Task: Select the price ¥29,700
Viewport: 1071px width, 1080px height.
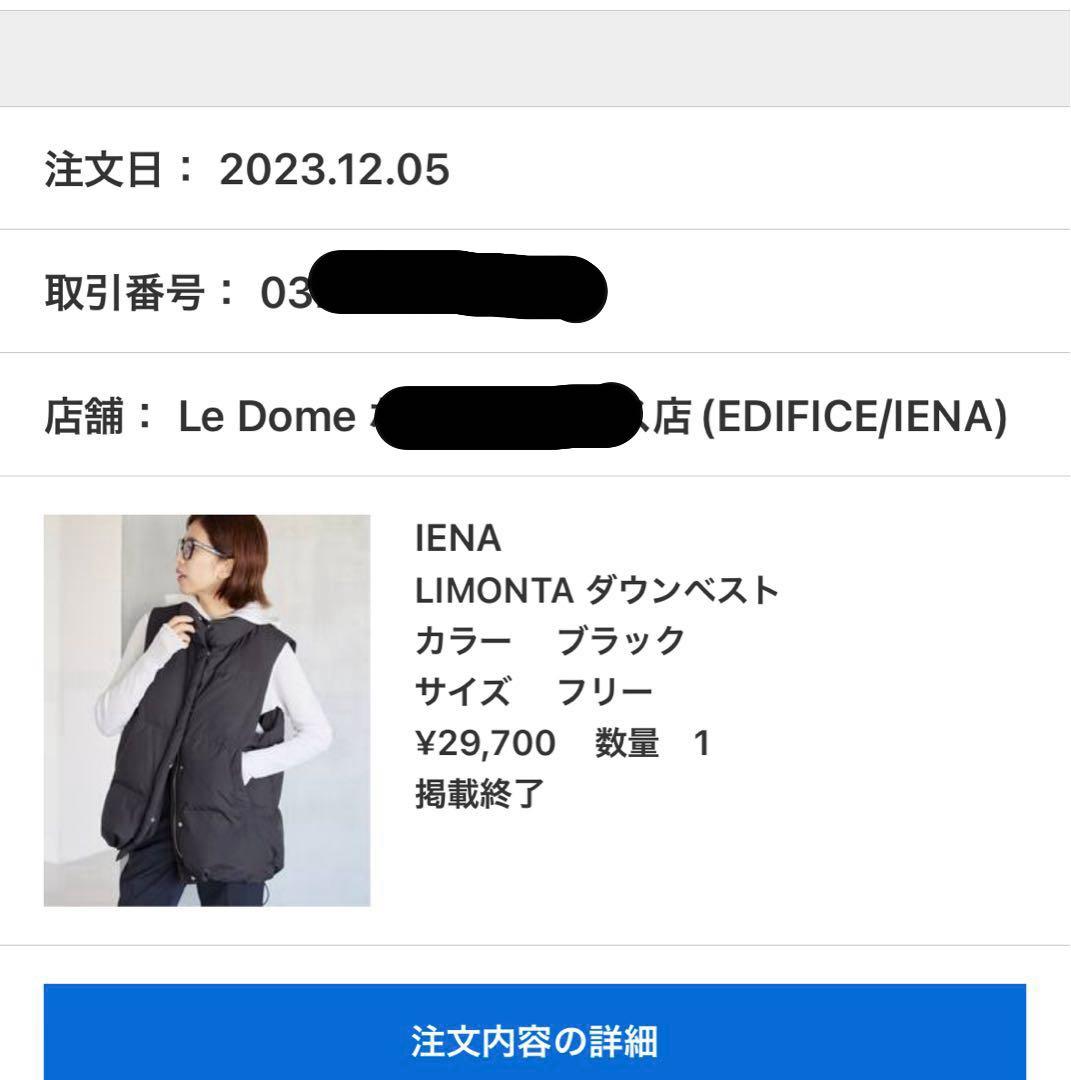Action: 484,742
